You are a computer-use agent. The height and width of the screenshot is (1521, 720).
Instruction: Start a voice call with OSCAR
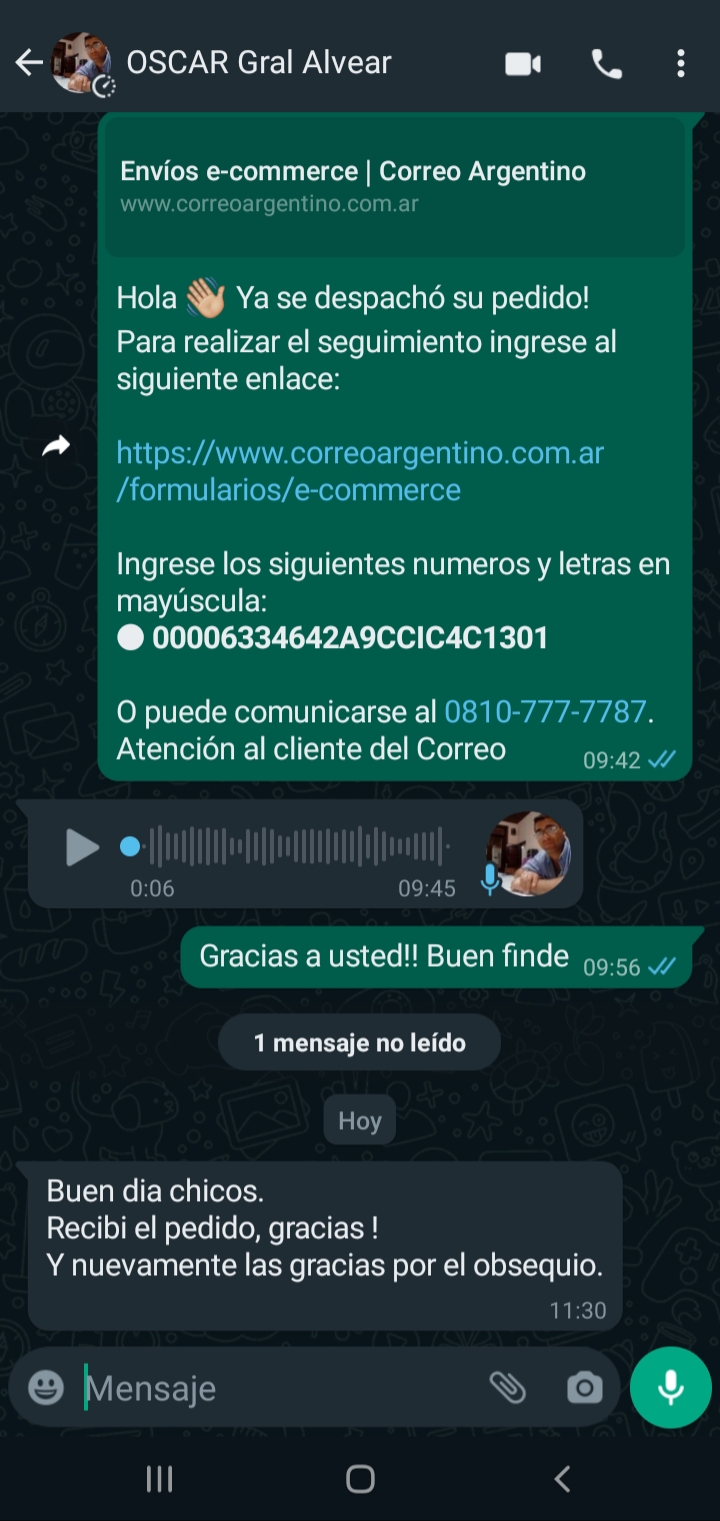[x=606, y=64]
